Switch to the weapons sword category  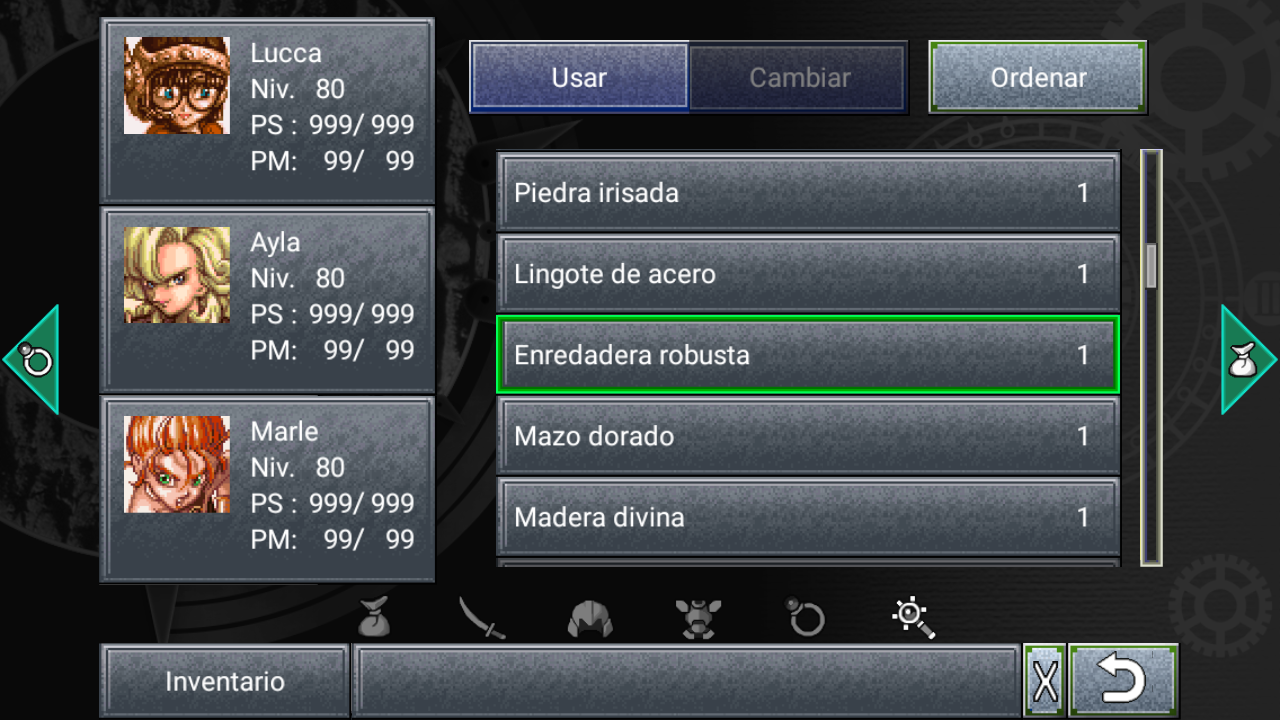click(482, 618)
